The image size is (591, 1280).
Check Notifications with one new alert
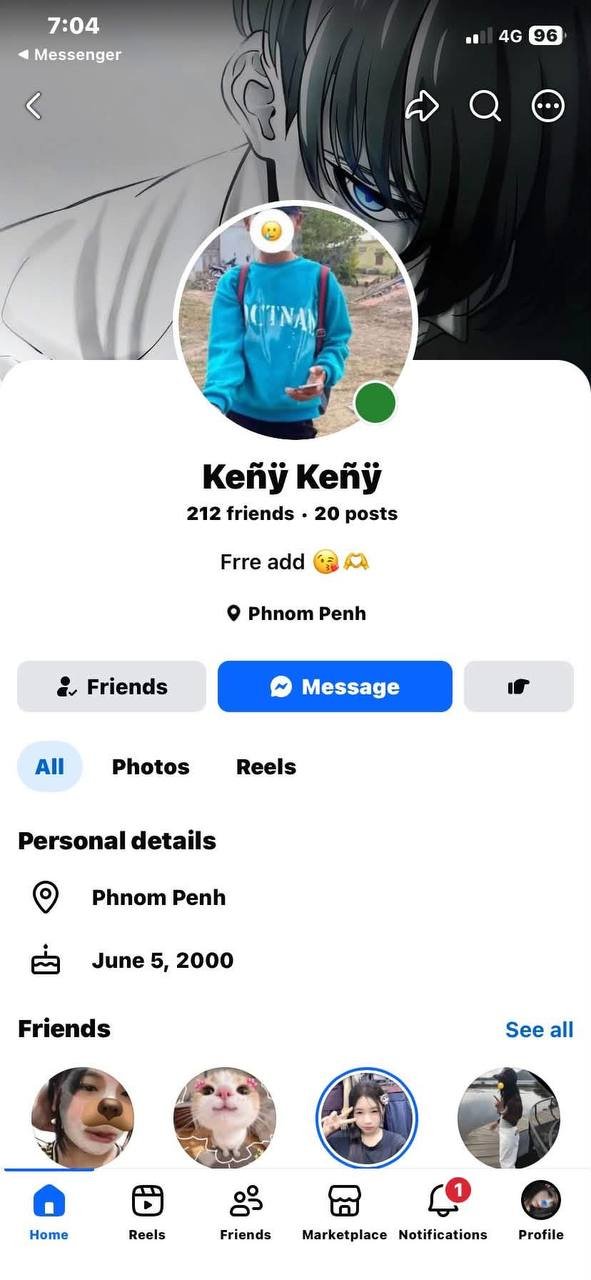click(443, 1211)
